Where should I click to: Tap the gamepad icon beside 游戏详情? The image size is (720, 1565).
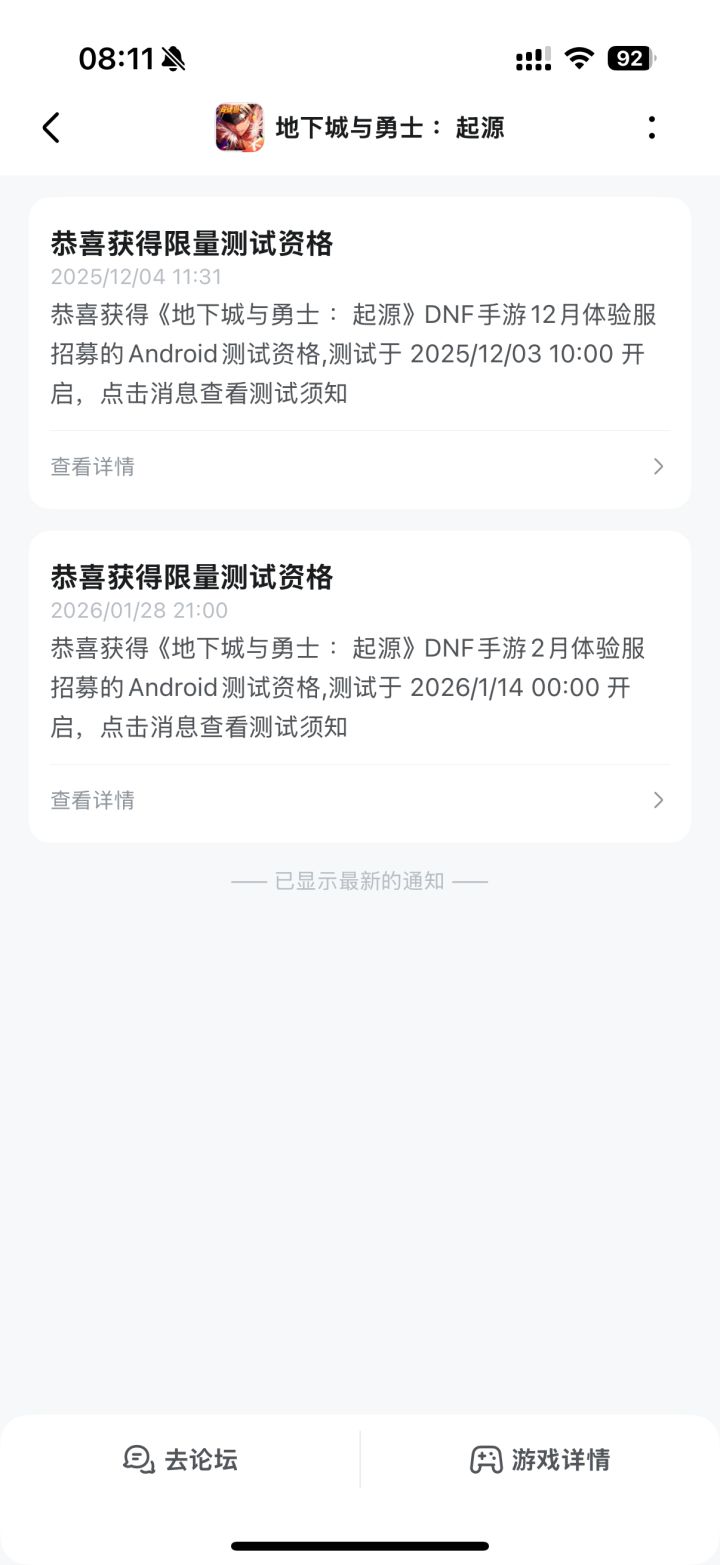coord(487,1460)
